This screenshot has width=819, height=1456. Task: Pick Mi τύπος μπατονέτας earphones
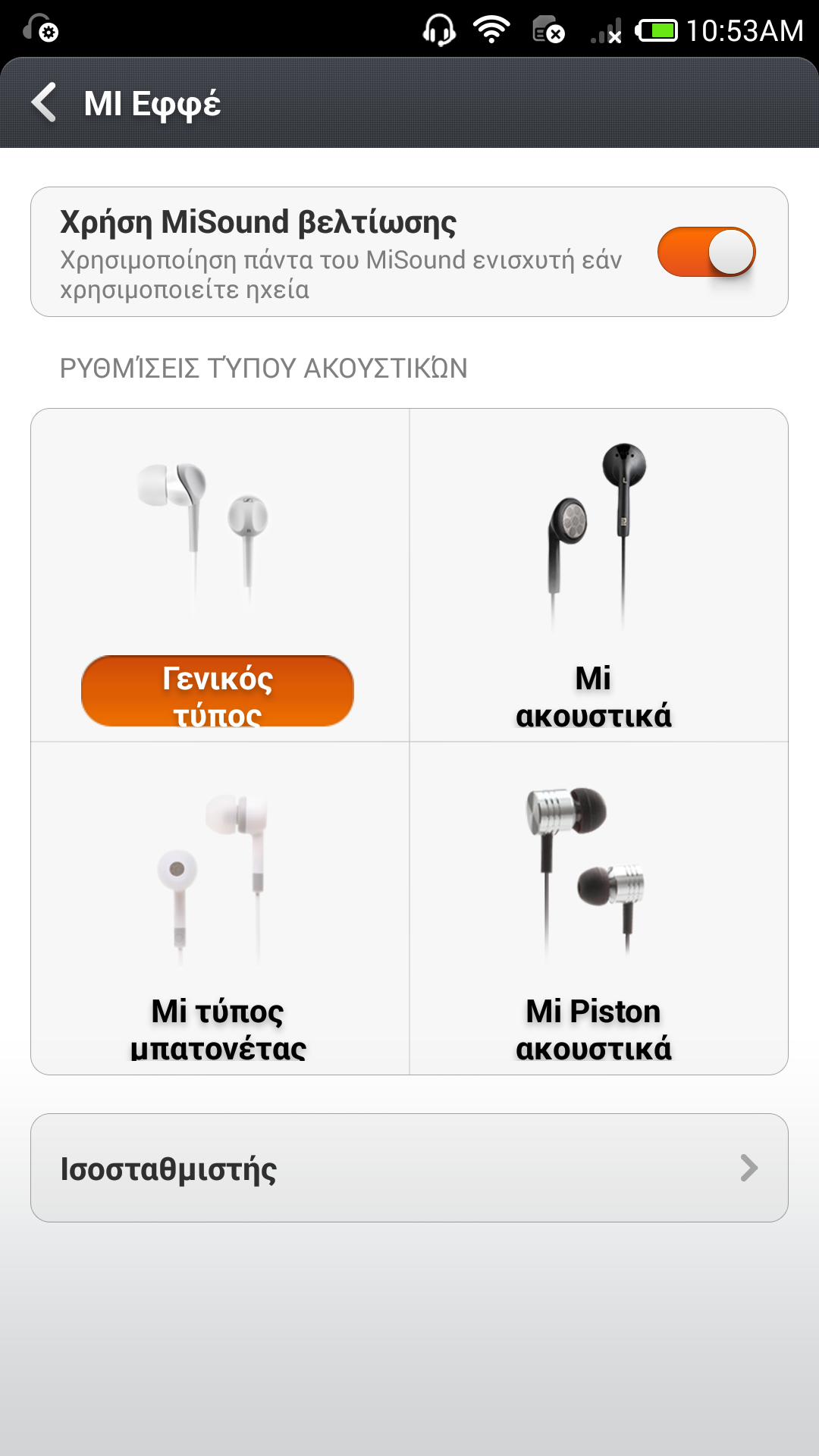tap(219, 908)
